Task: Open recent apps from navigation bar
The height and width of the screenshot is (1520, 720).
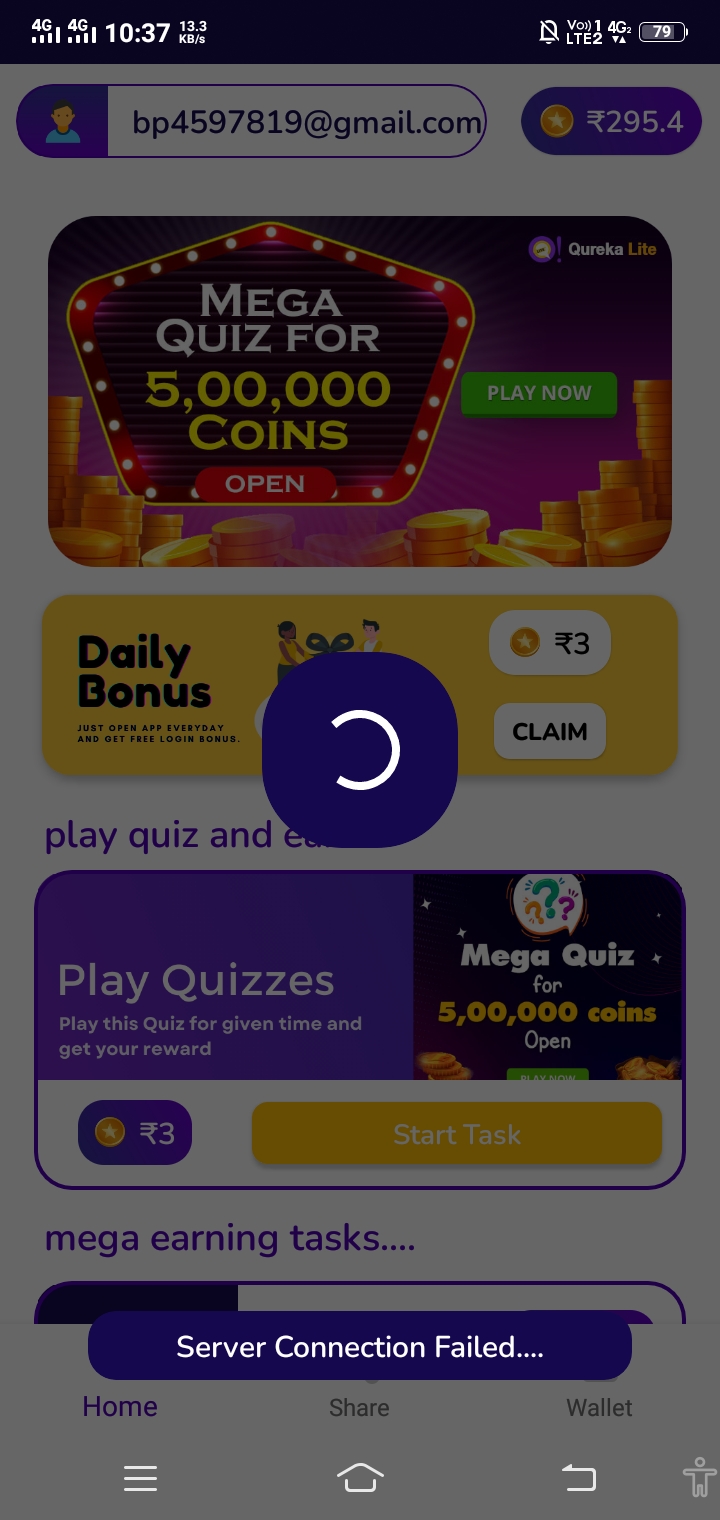Action: tap(140, 1477)
